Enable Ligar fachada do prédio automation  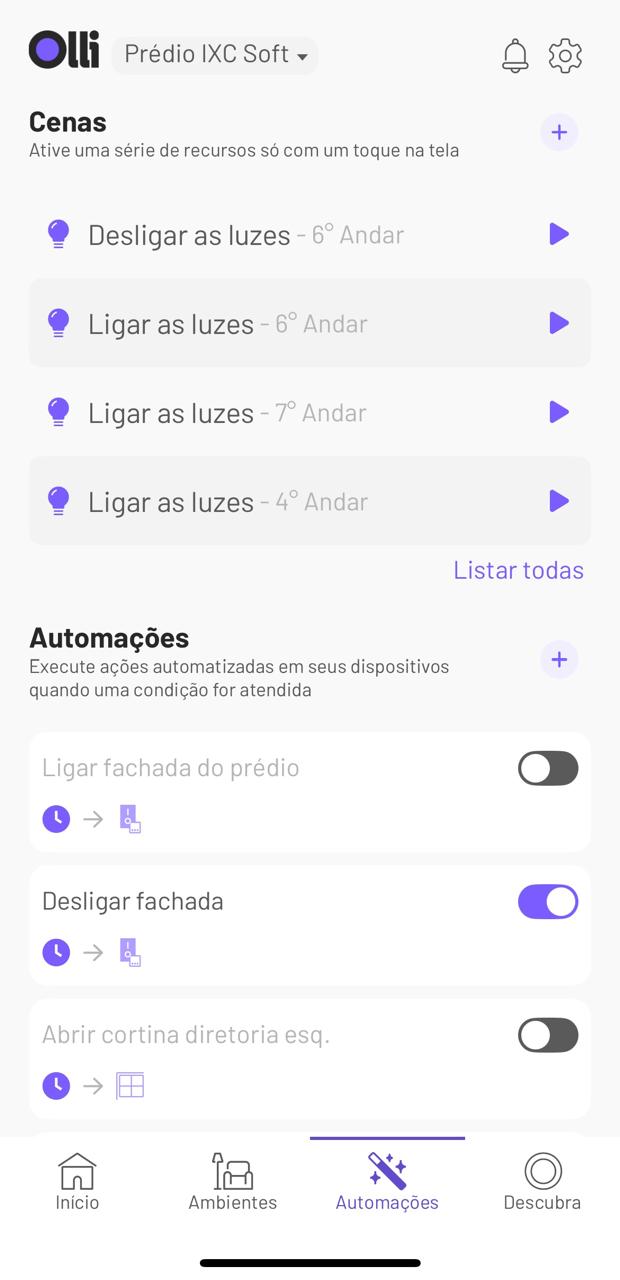click(x=548, y=768)
